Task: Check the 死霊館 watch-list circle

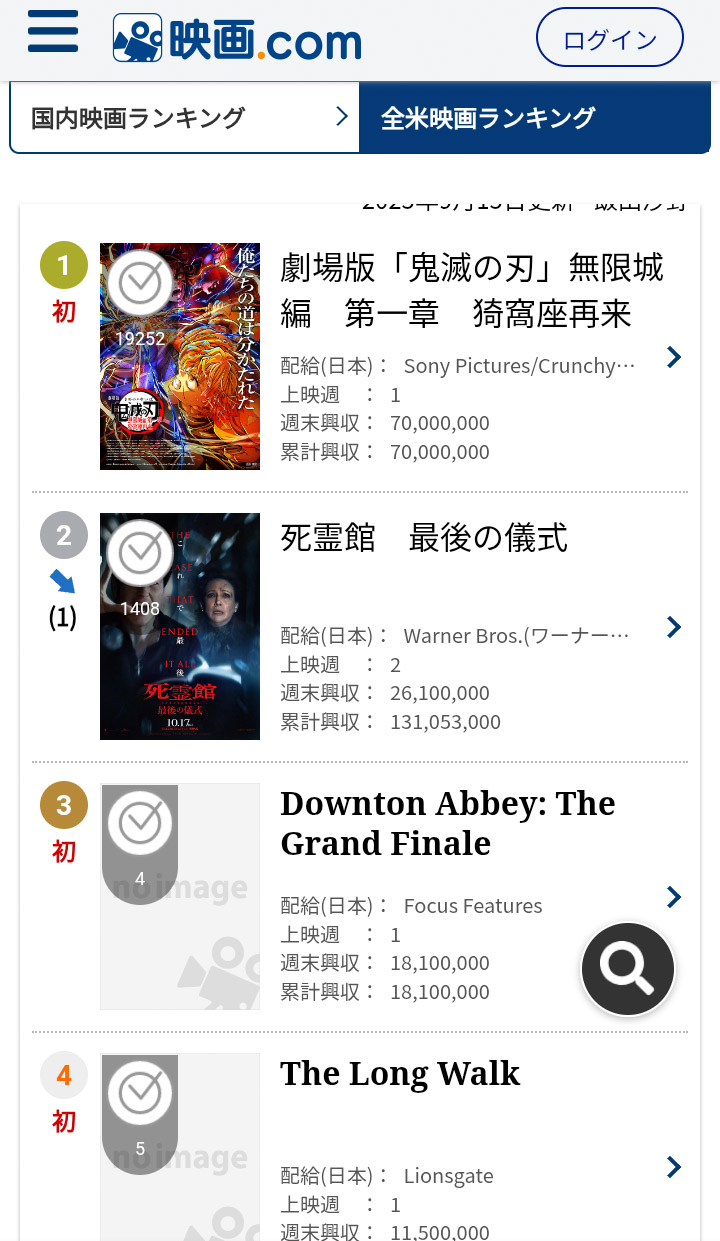Action: tap(140, 552)
